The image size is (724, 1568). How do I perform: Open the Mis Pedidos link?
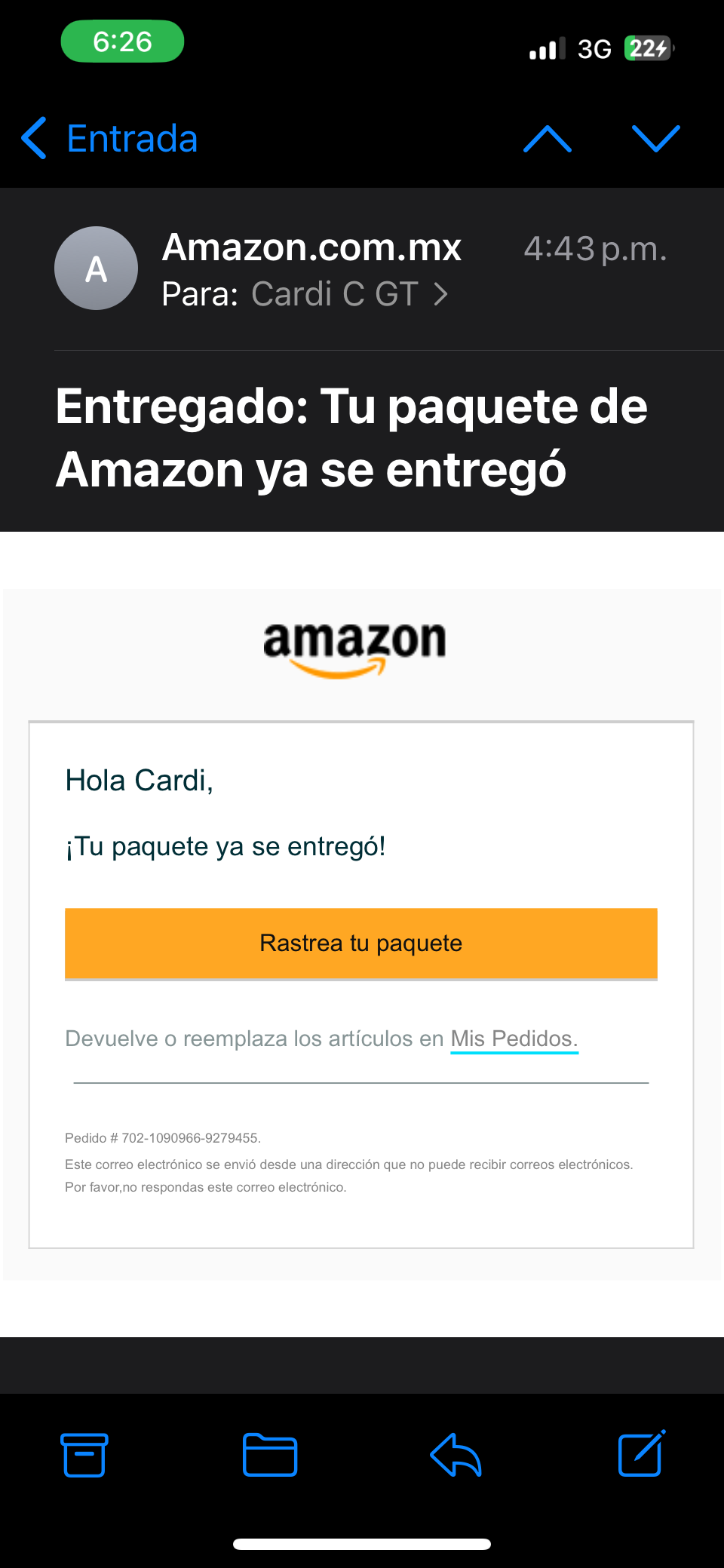tap(514, 1039)
